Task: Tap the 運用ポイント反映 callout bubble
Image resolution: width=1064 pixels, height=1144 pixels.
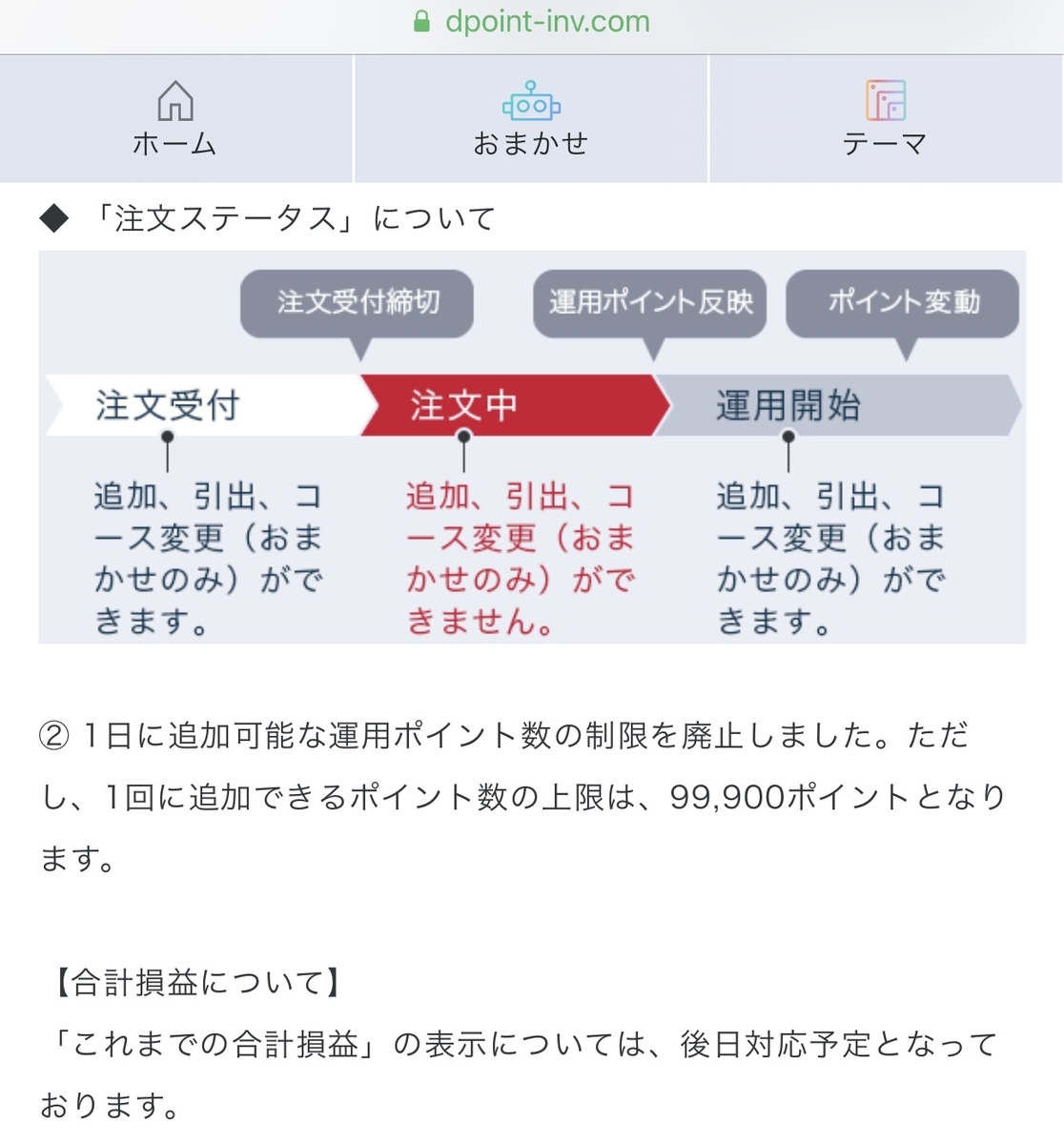Action: pyautogui.click(x=649, y=300)
